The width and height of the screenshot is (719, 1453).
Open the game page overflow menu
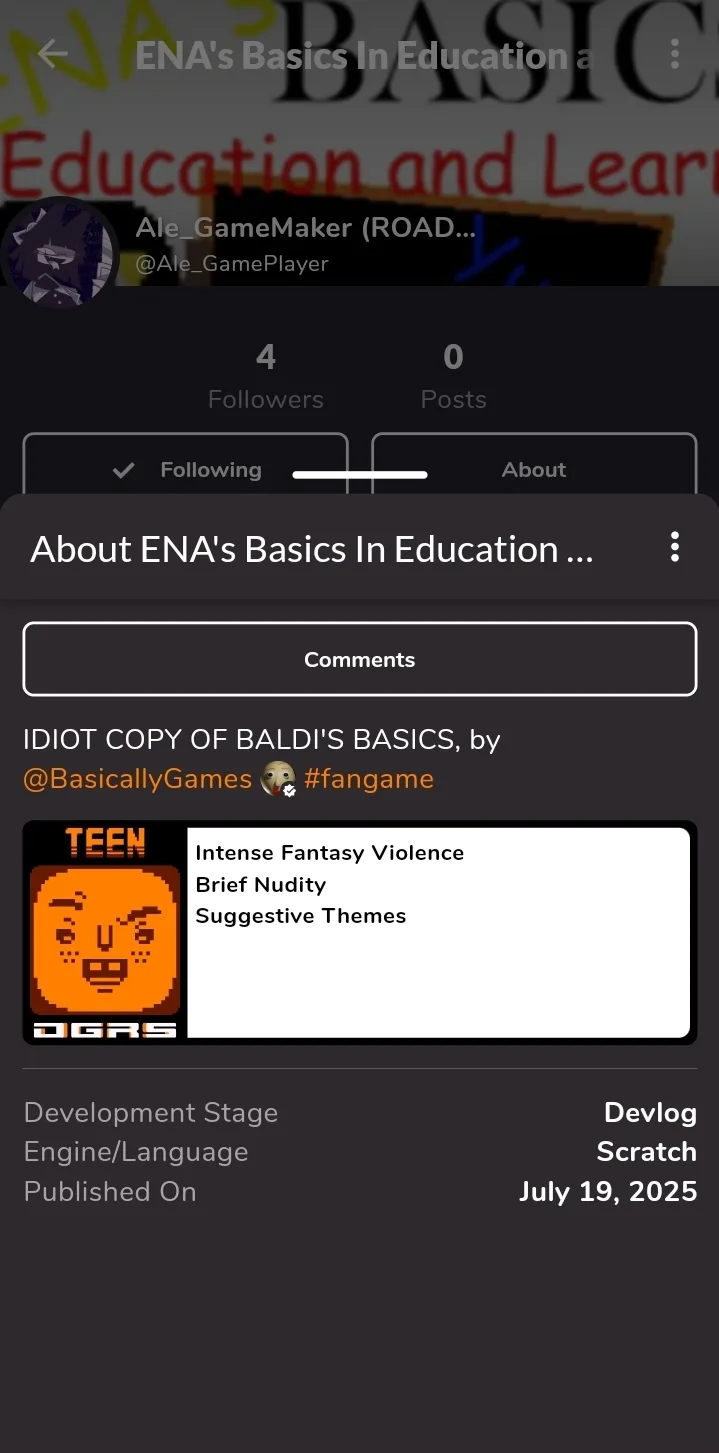tap(675, 54)
